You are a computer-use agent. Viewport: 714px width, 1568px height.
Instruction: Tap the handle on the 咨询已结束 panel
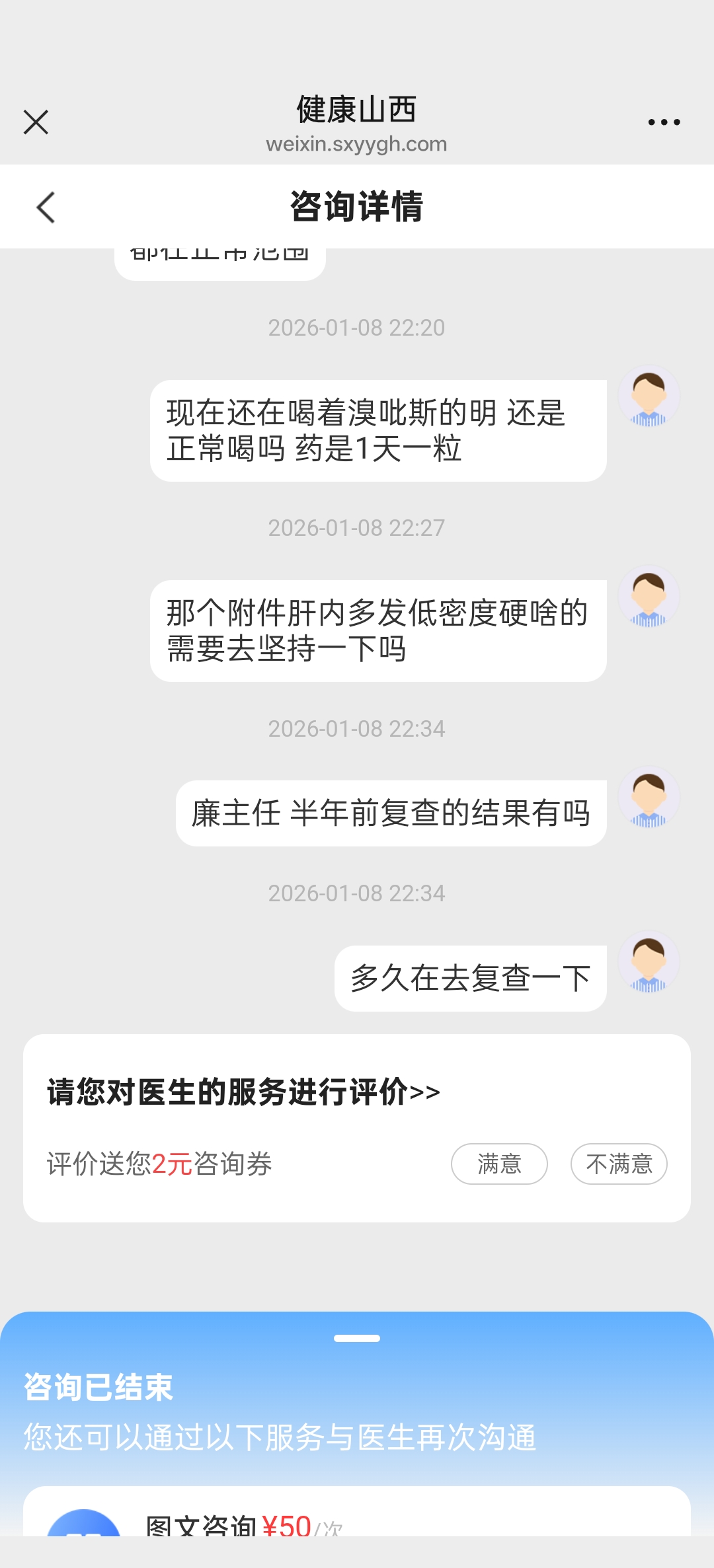pyautogui.click(x=357, y=1338)
